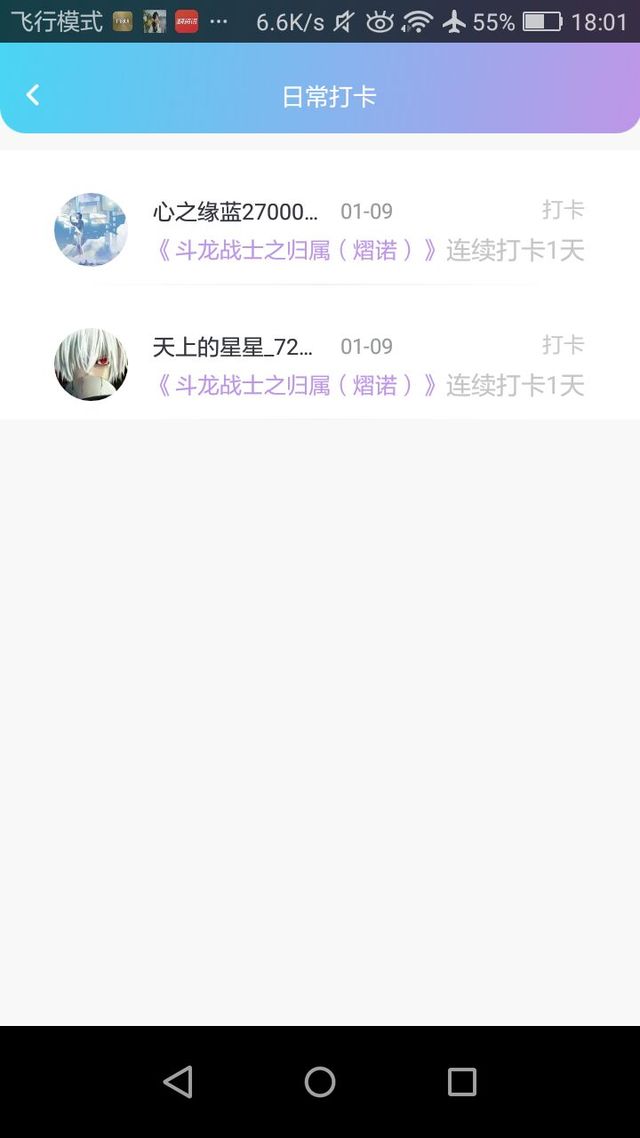Open the book link in 心之缘蓝27000's entry
This screenshot has height=1138, width=640.
click(x=297, y=250)
